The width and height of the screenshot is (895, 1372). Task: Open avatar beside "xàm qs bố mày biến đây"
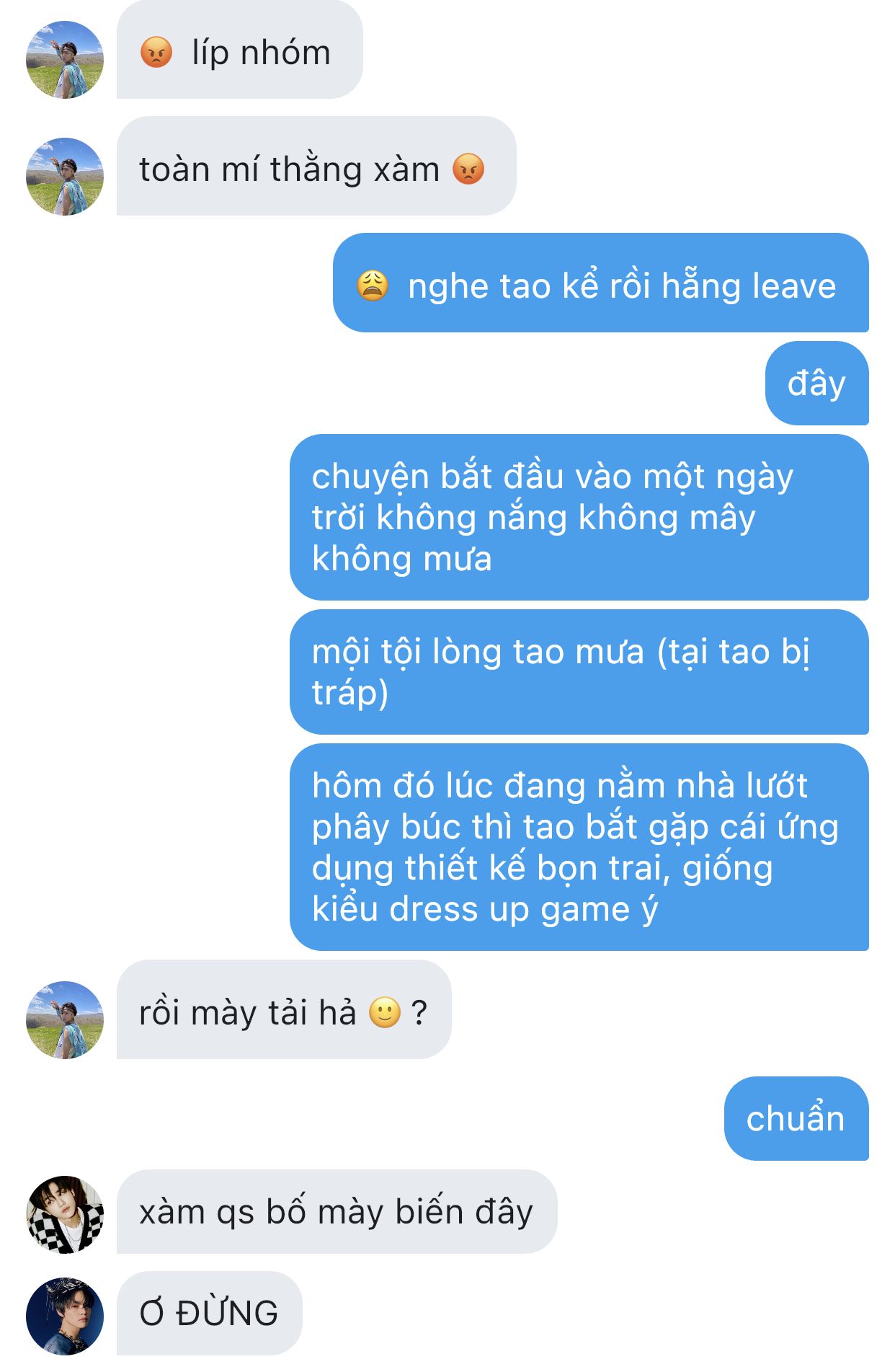65,1215
